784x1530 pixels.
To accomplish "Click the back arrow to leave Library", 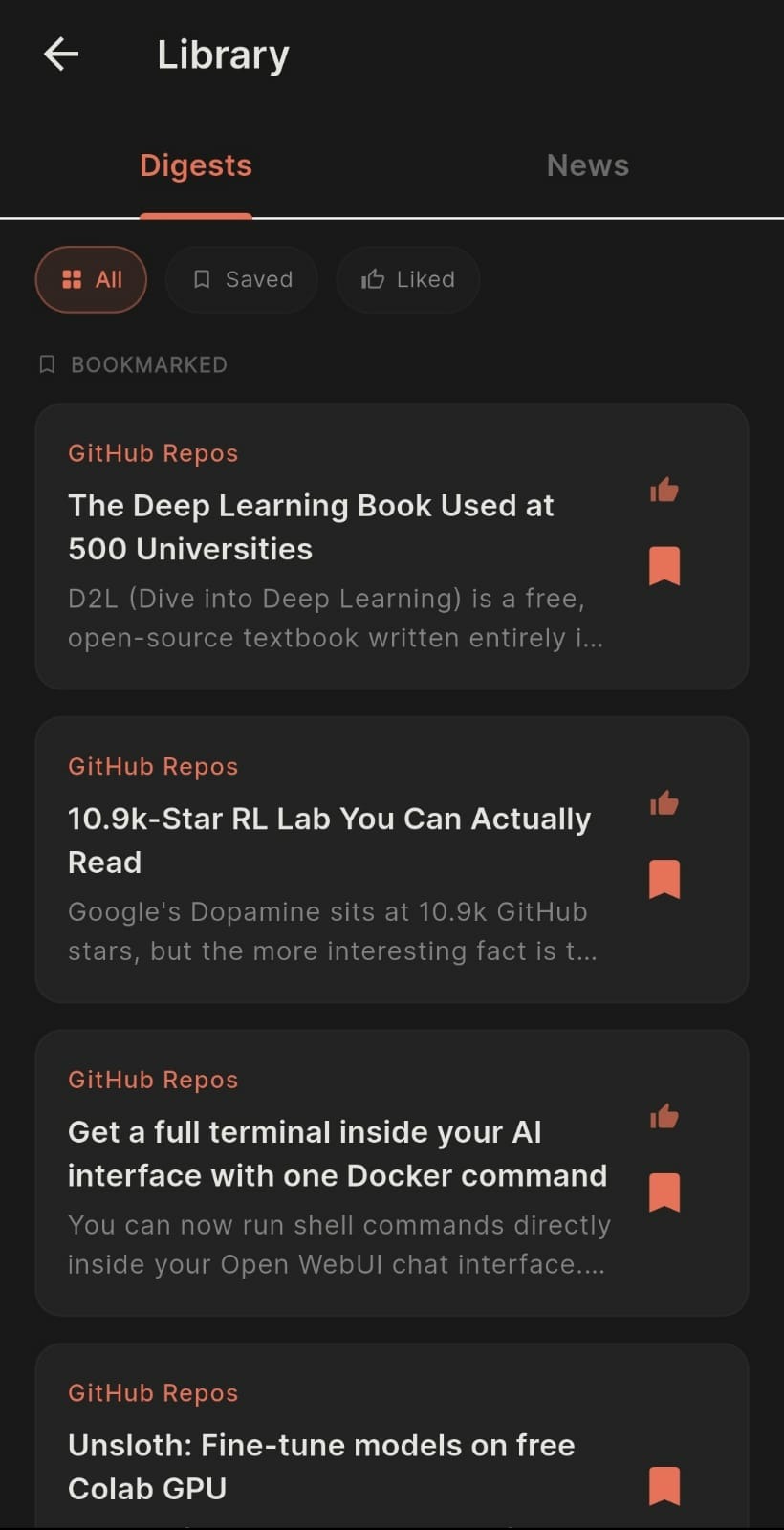I will [x=60, y=54].
